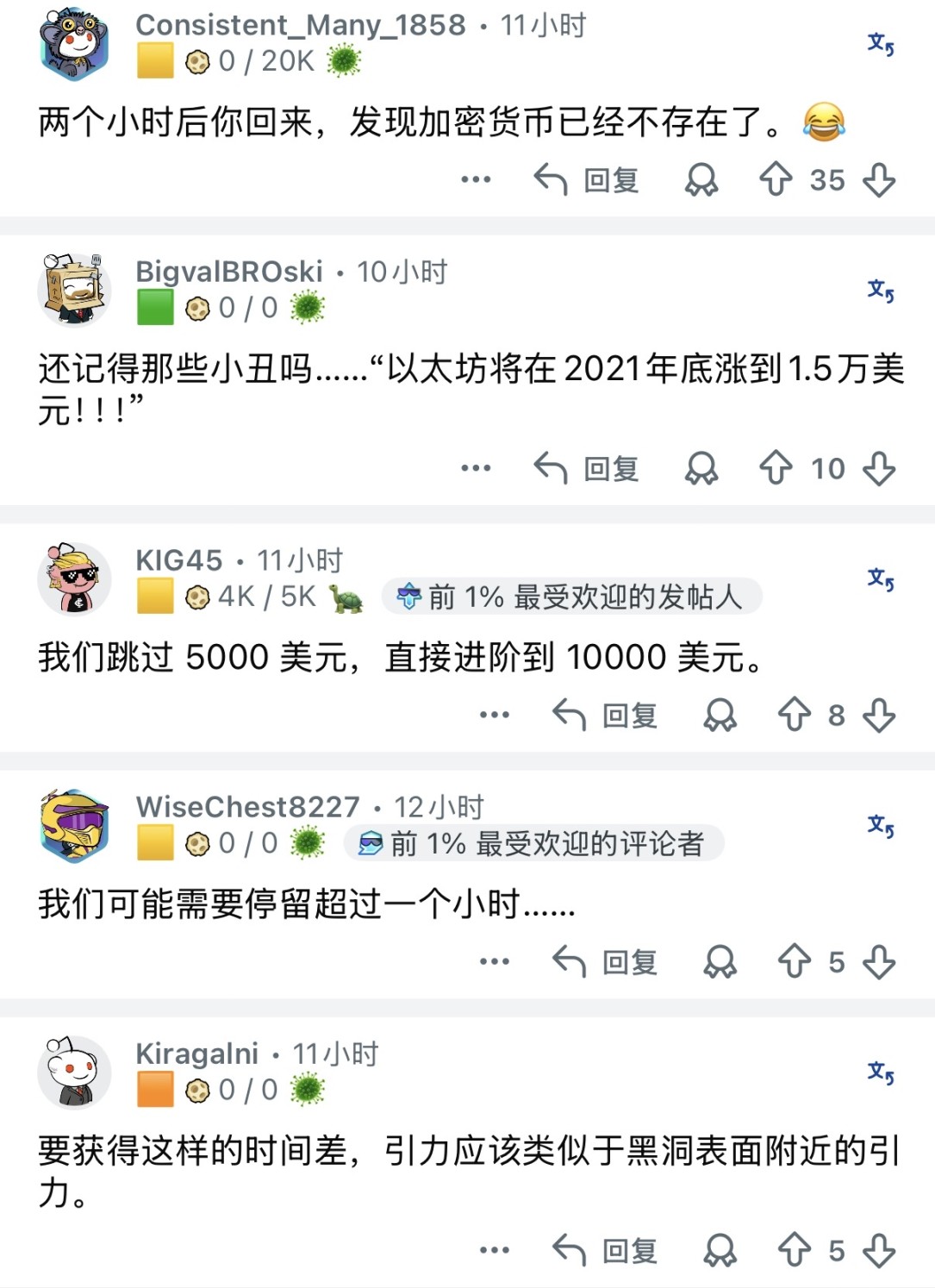The width and height of the screenshot is (935, 1288).
Task: Upvote BigvalBROski's comment
Action: pos(776,468)
